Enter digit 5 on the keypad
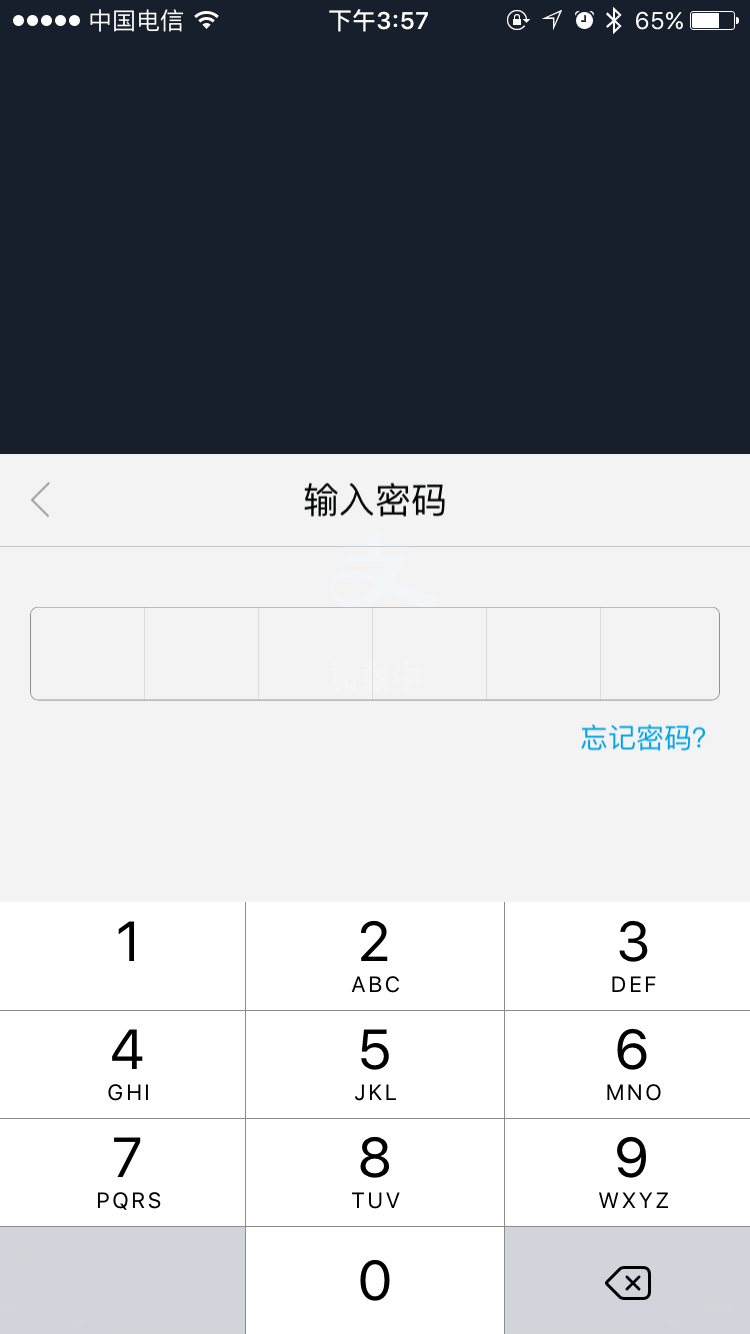Screen dimensions: 750x1334 pyautogui.click(x=375, y=1064)
